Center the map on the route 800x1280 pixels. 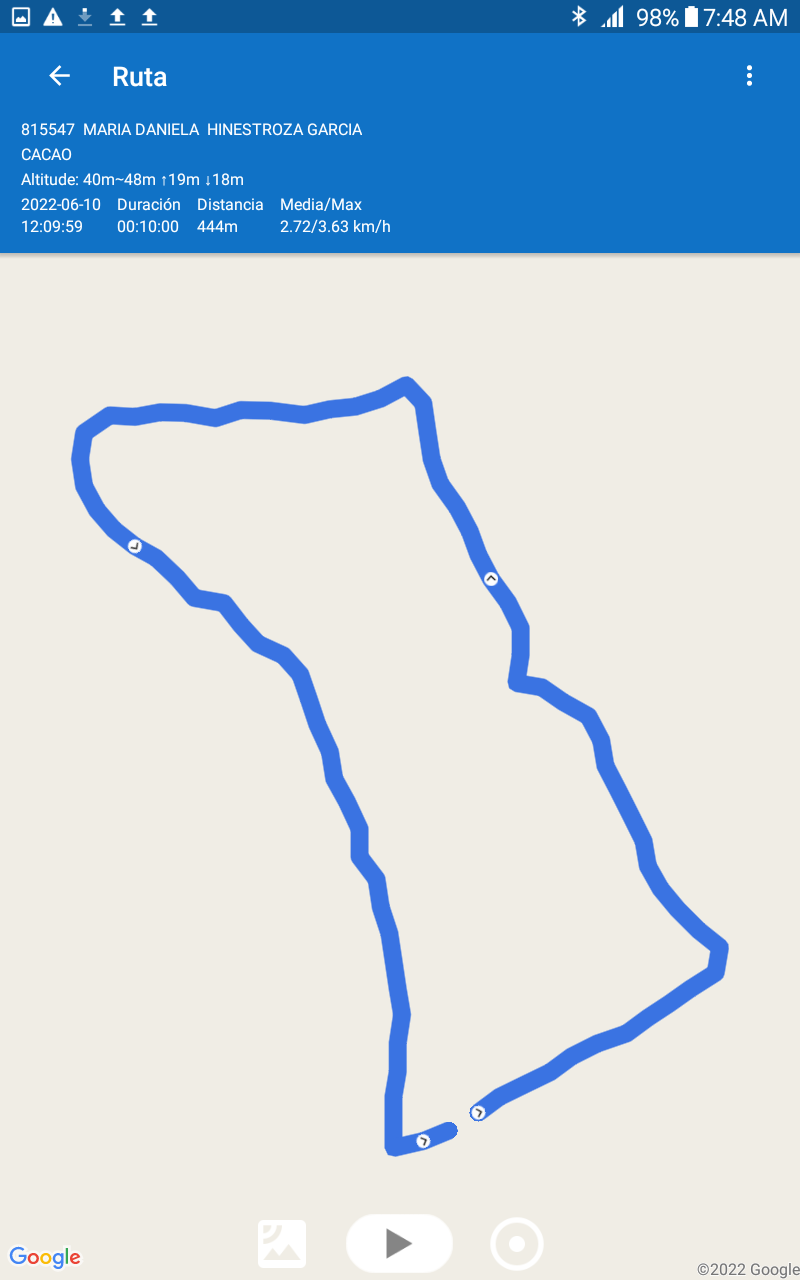[x=517, y=1244]
